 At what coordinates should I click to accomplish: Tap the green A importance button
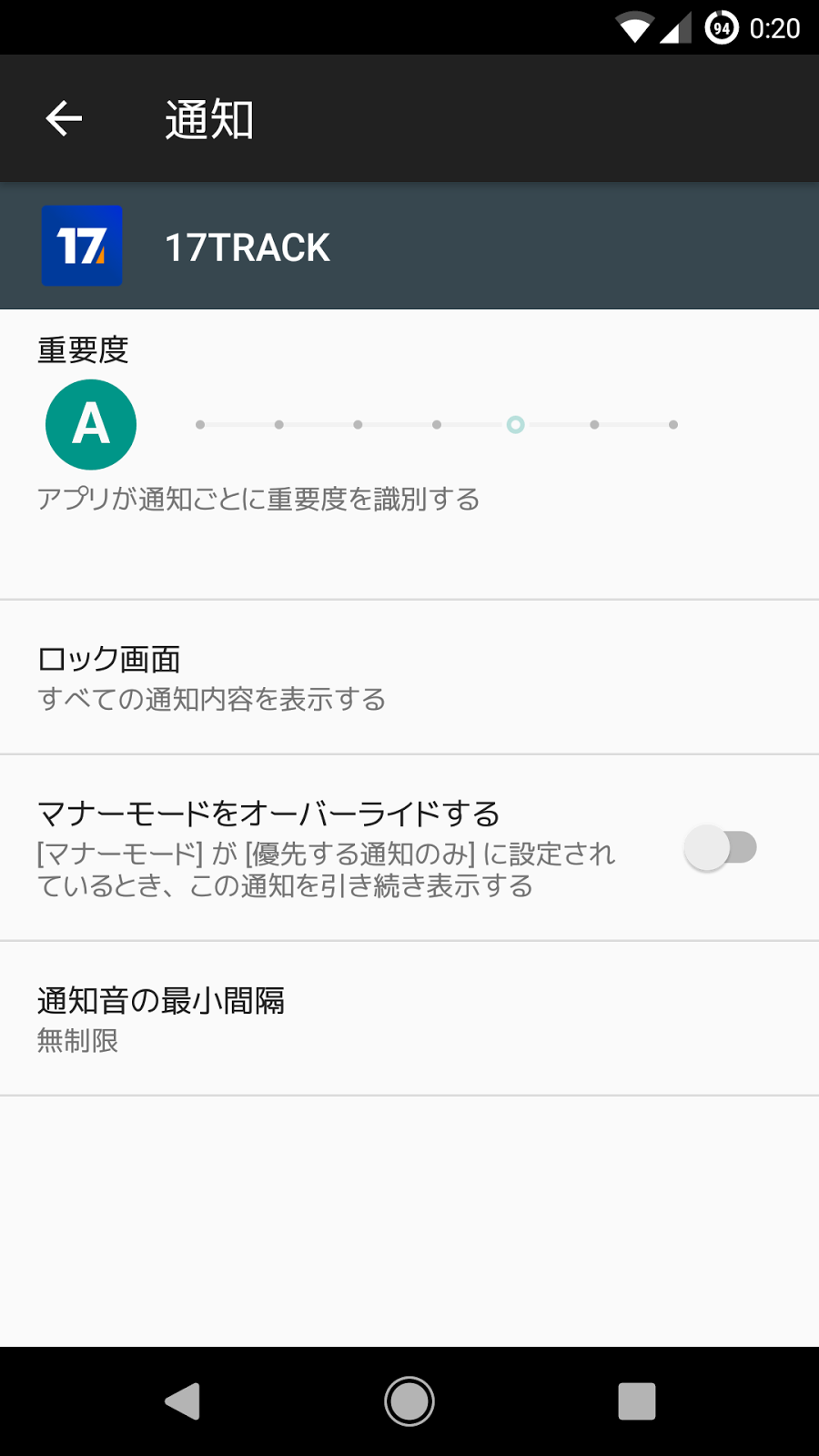[x=91, y=425]
